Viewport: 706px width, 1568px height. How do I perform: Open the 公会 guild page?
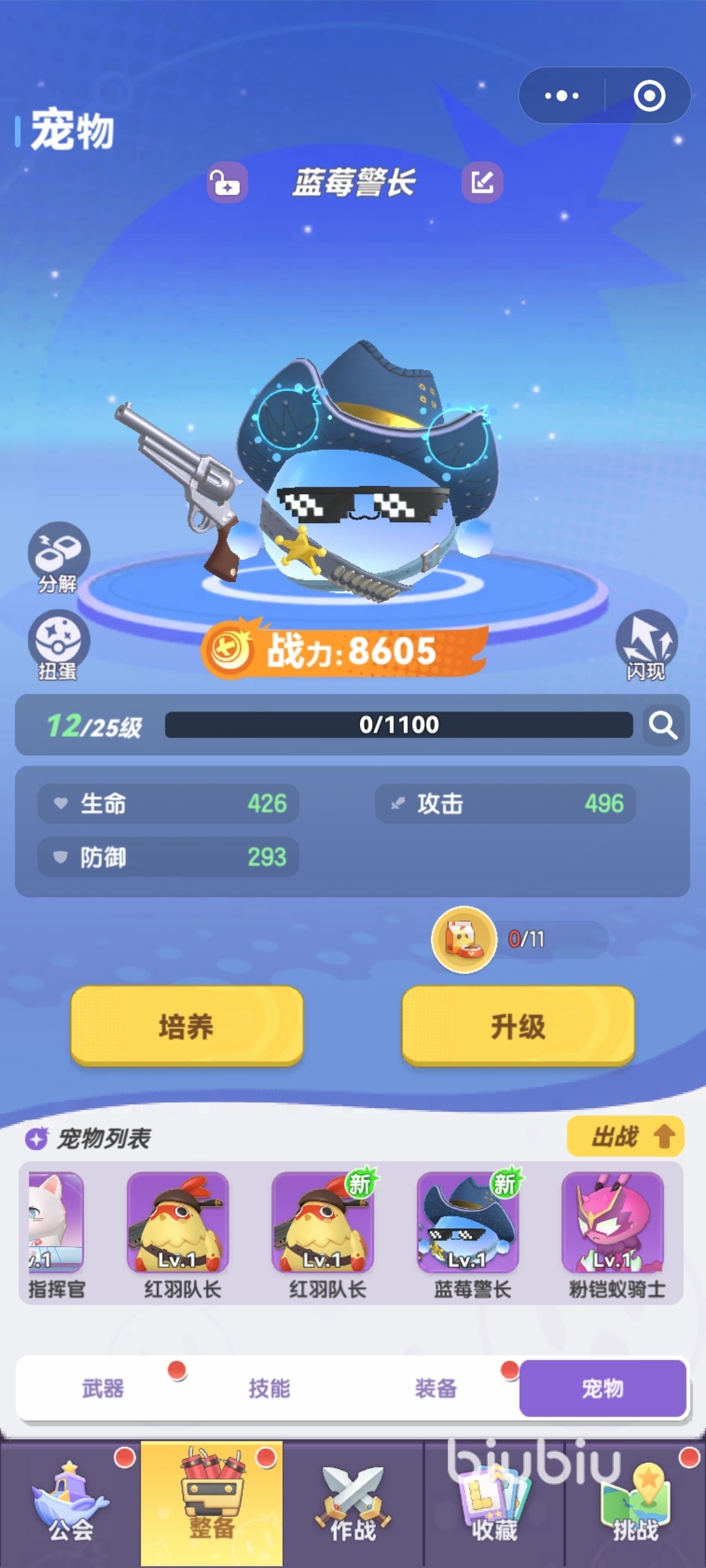click(x=71, y=1504)
